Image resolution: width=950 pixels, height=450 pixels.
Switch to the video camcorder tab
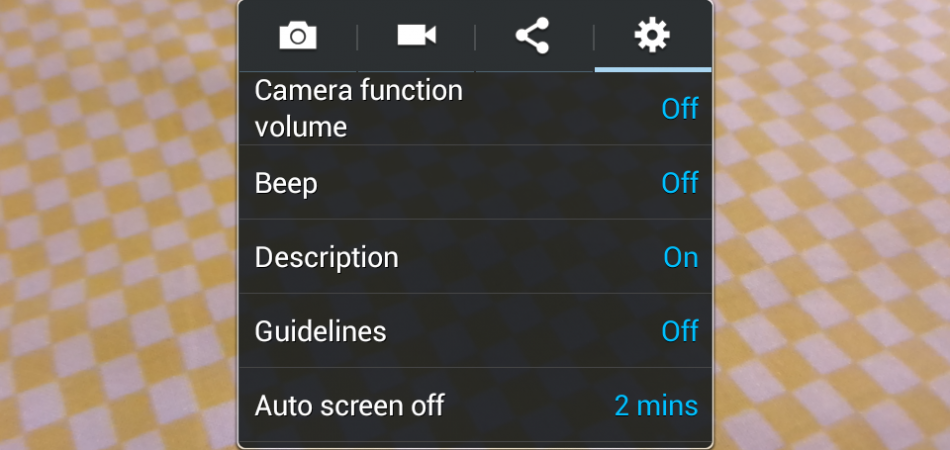pyautogui.click(x=416, y=37)
